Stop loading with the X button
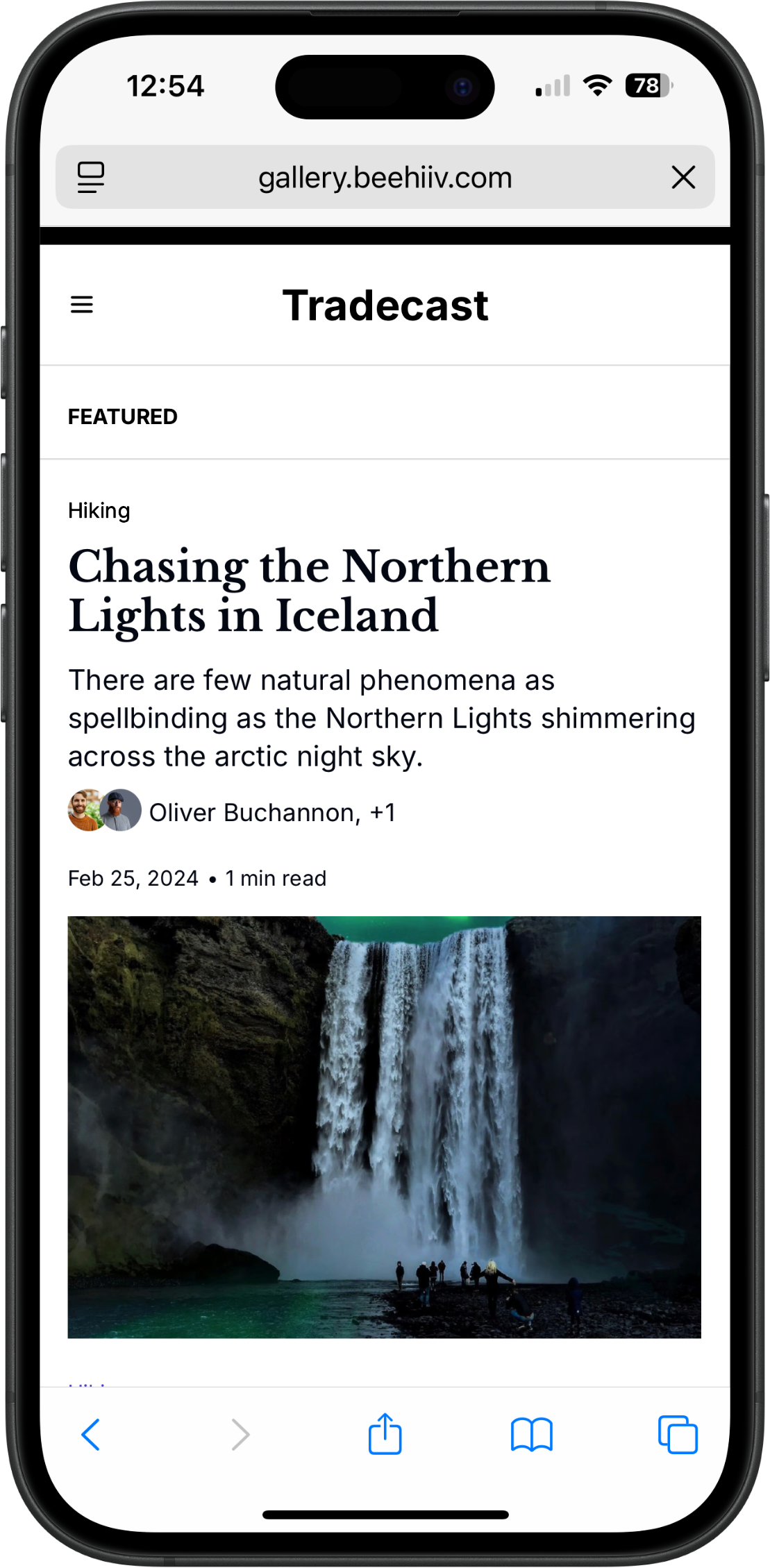The height and width of the screenshot is (1568, 770). tap(683, 178)
